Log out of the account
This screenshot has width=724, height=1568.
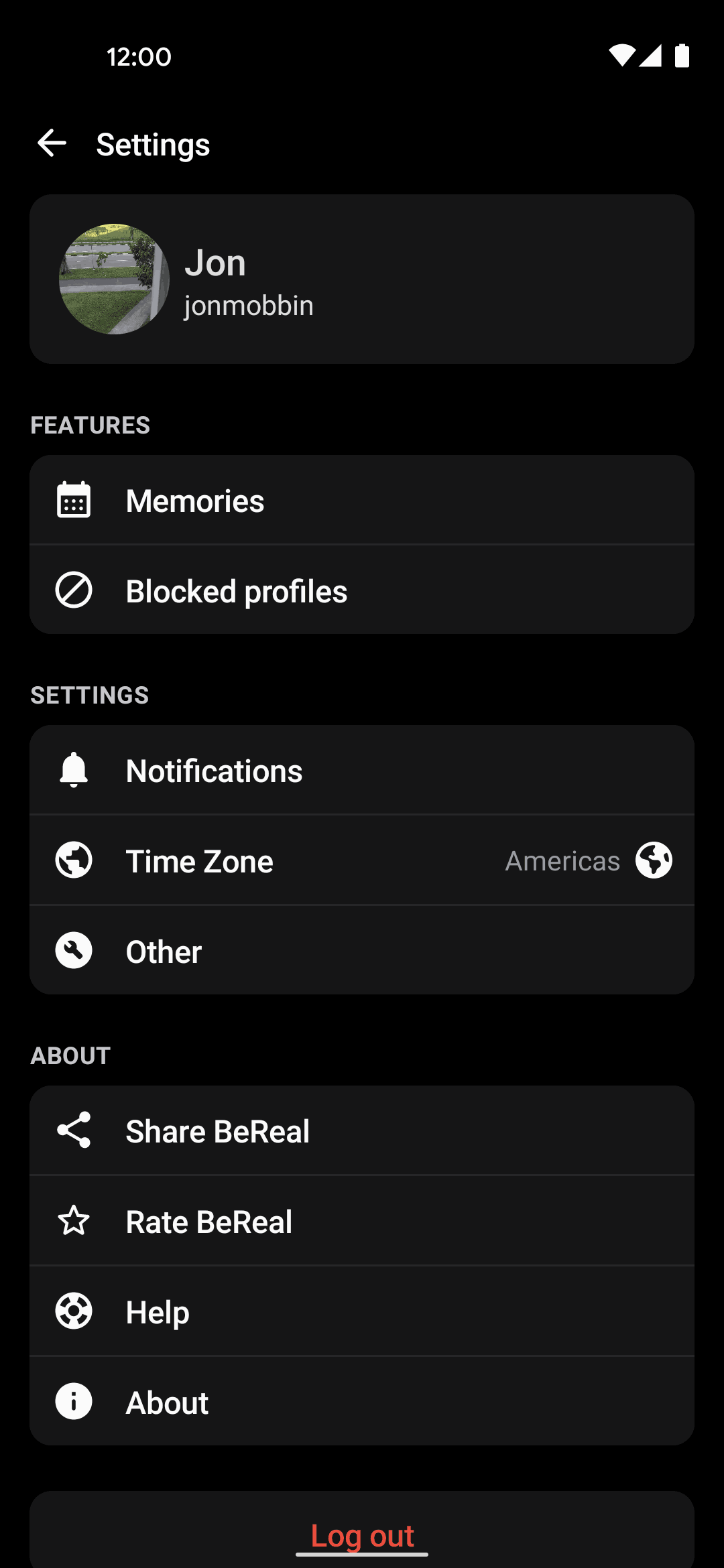362,1534
